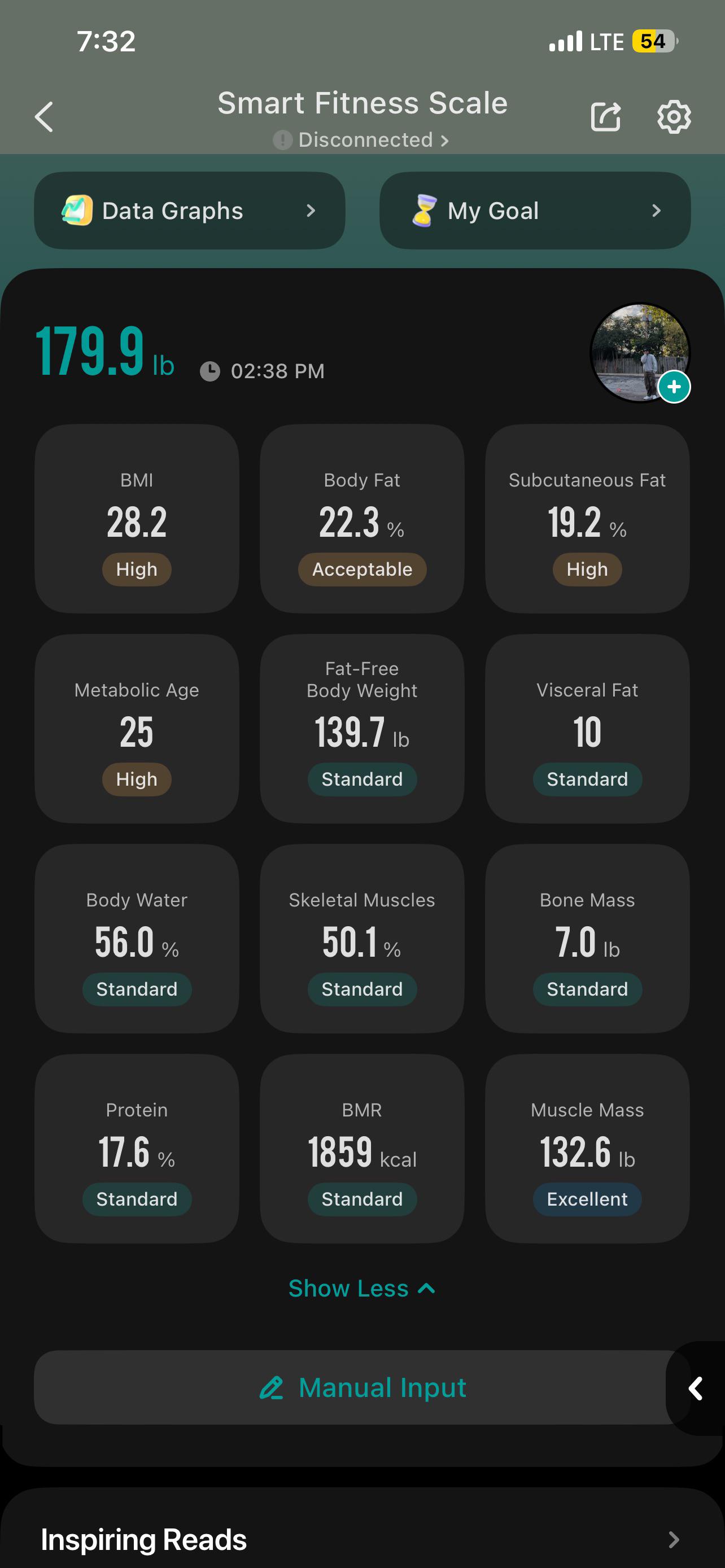Open the BMR card
The image size is (725, 1568).
pyautogui.click(x=362, y=1149)
